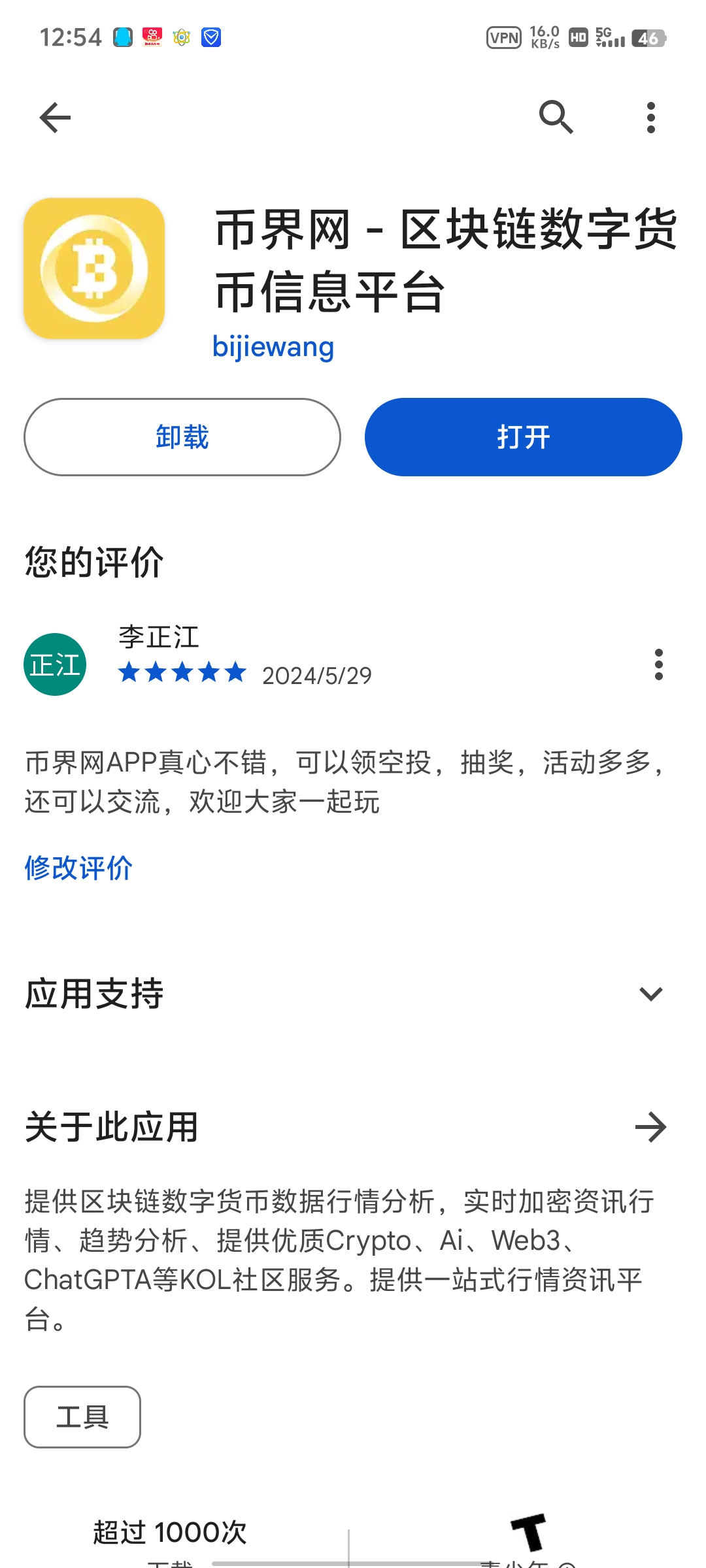The image size is (706, 1568).
Task: Open options menu for 李正江's review
Action: coord(658,664)
